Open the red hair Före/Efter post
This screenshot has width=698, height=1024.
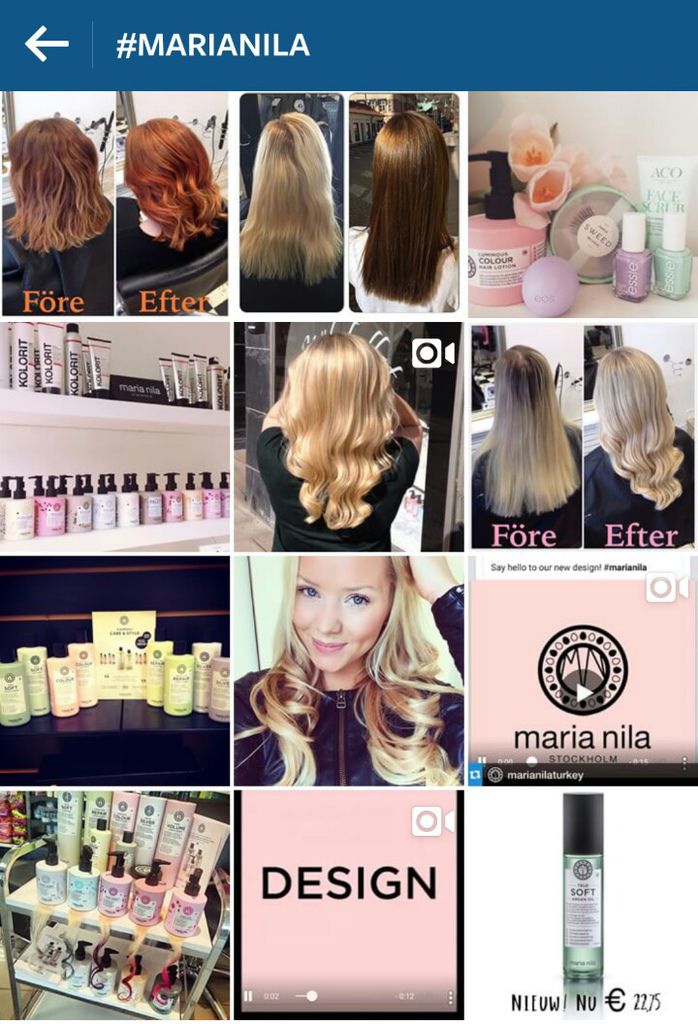tap(115, 204)
